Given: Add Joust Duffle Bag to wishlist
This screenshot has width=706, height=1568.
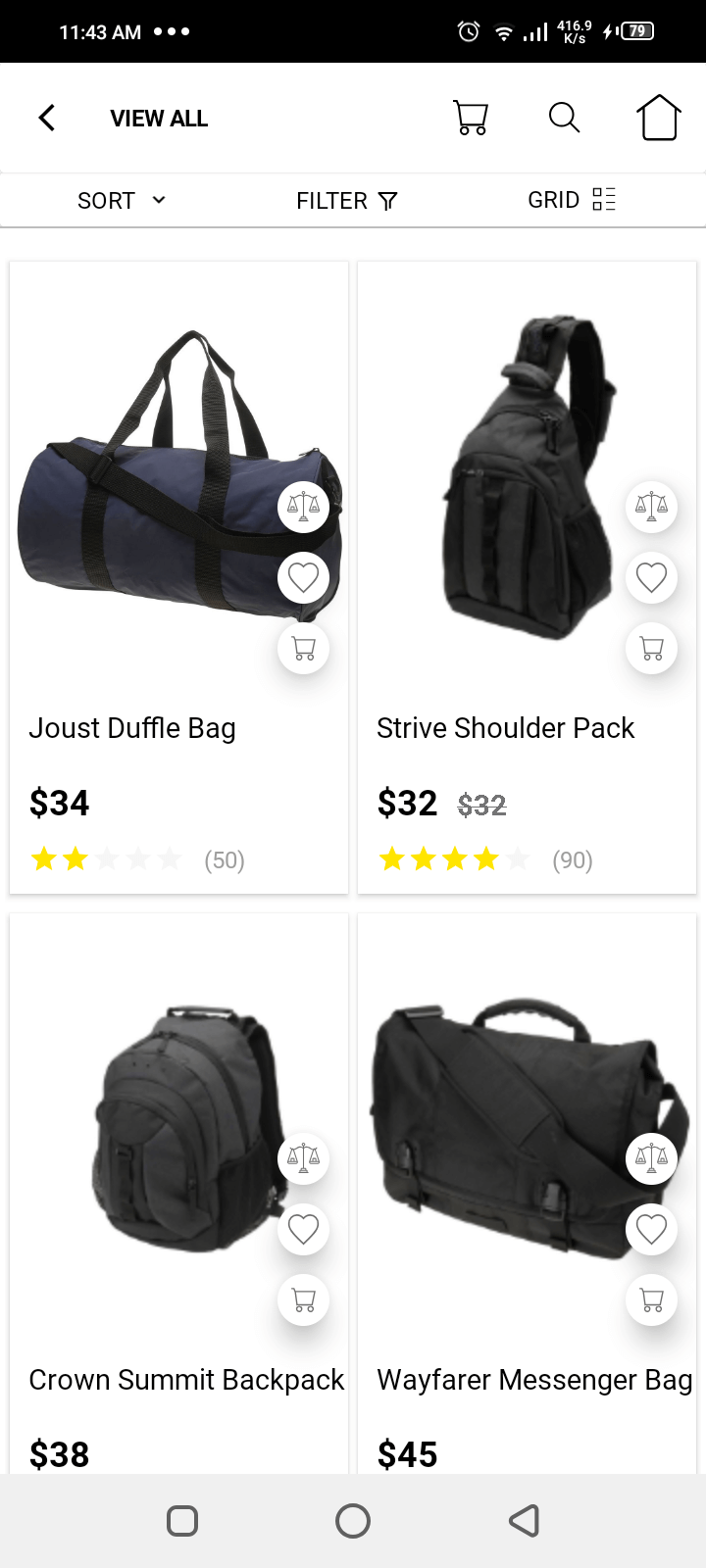Looking at the screenshot, I should (x=303, y=578).
